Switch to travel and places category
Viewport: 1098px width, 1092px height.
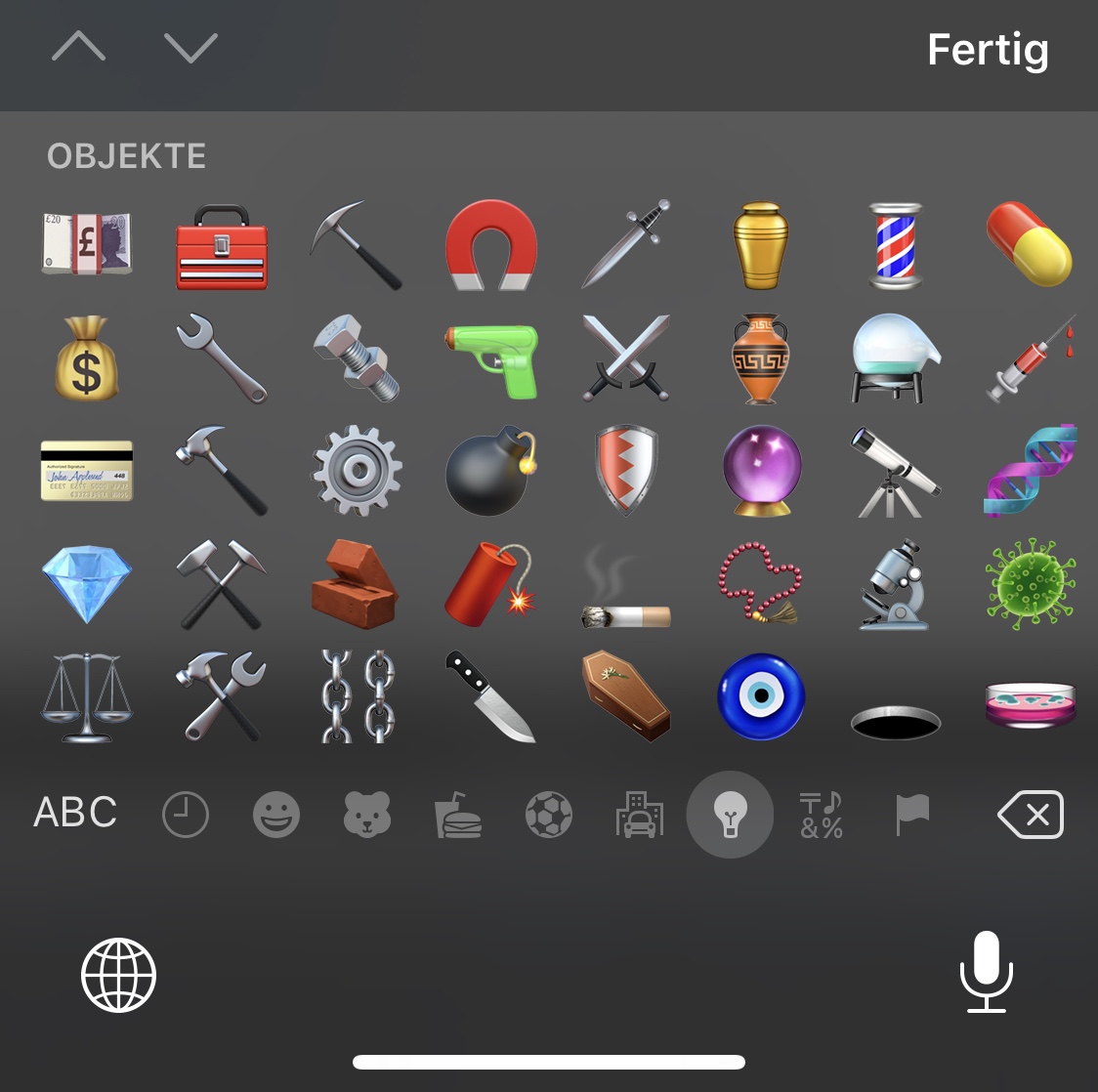click(x=640, y=815)
